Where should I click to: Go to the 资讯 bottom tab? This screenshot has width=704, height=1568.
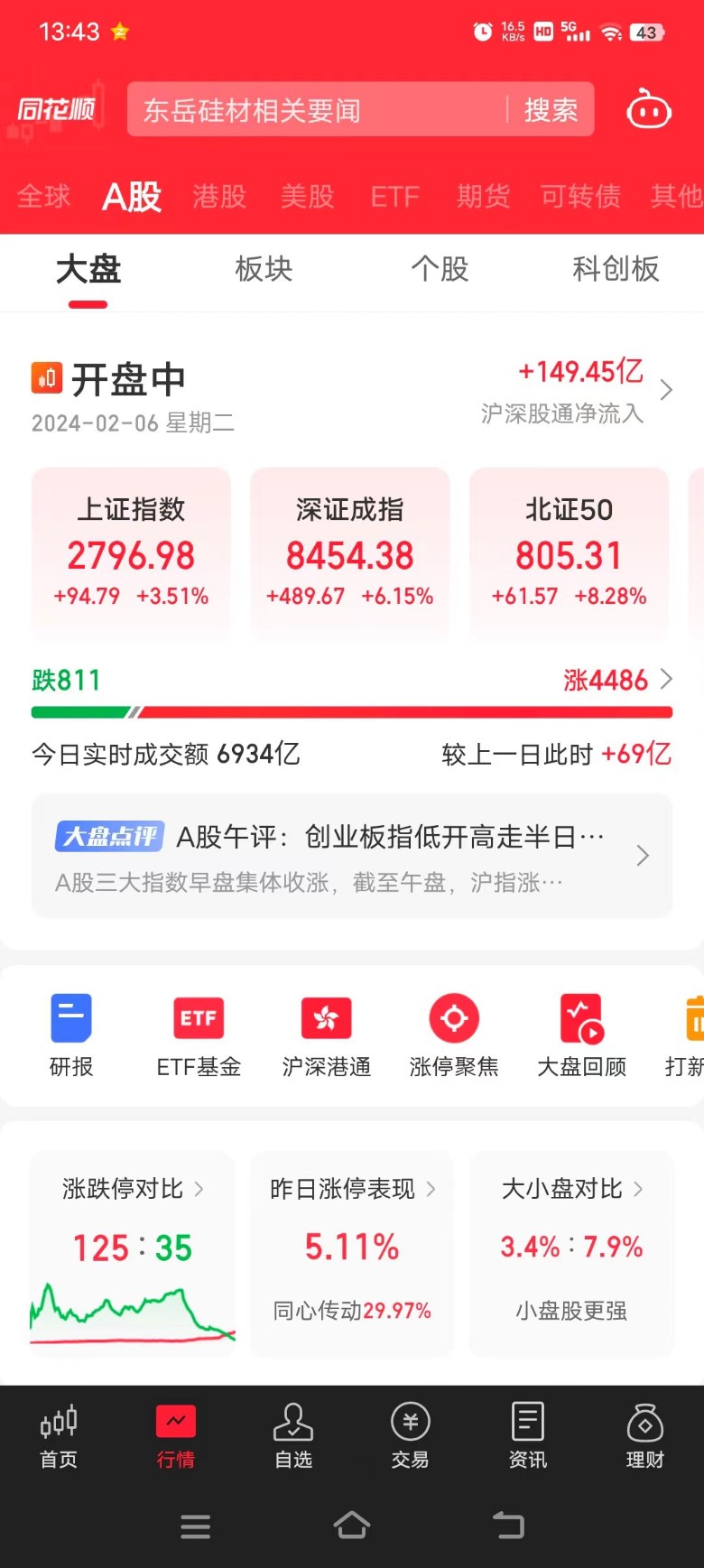tap(527, 1435)
